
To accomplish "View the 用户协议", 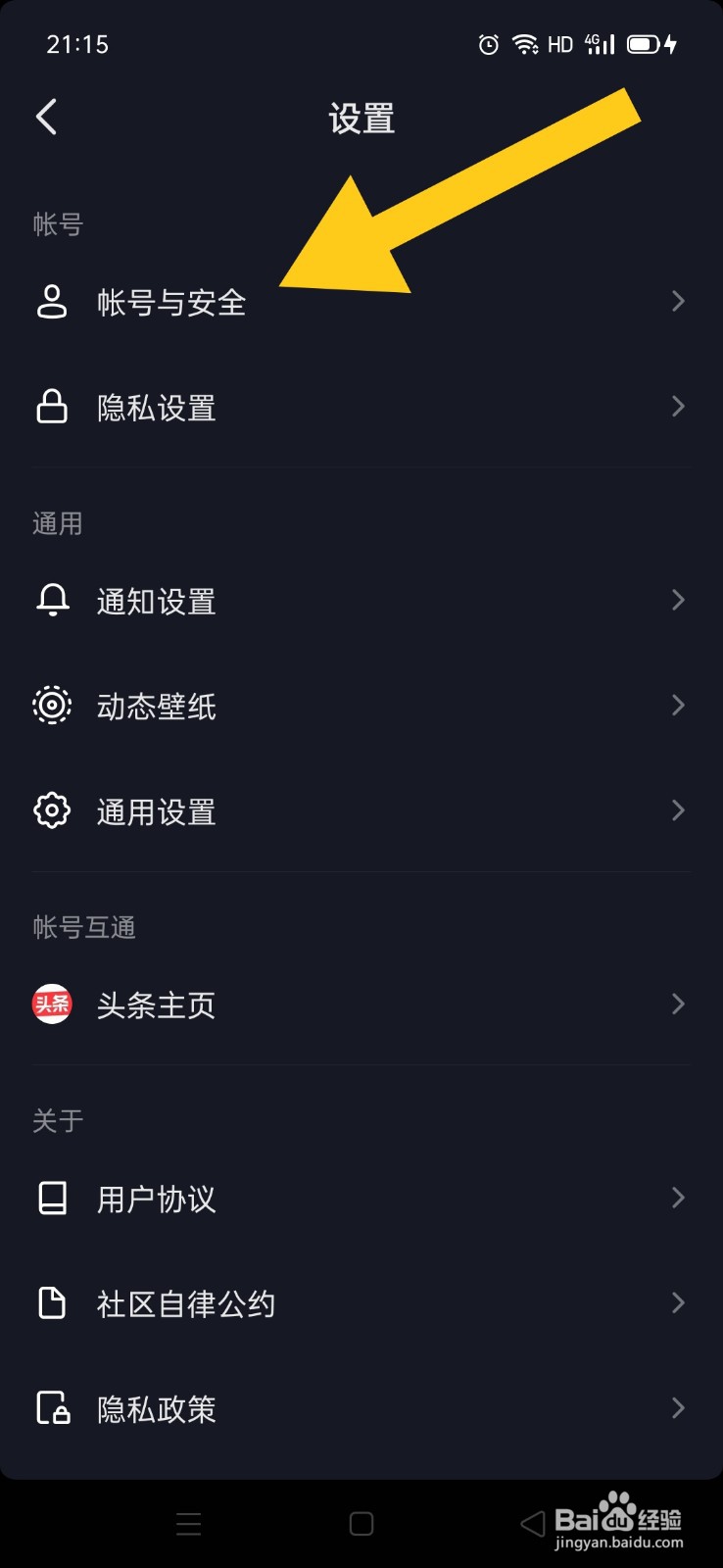I will 157,1199.
